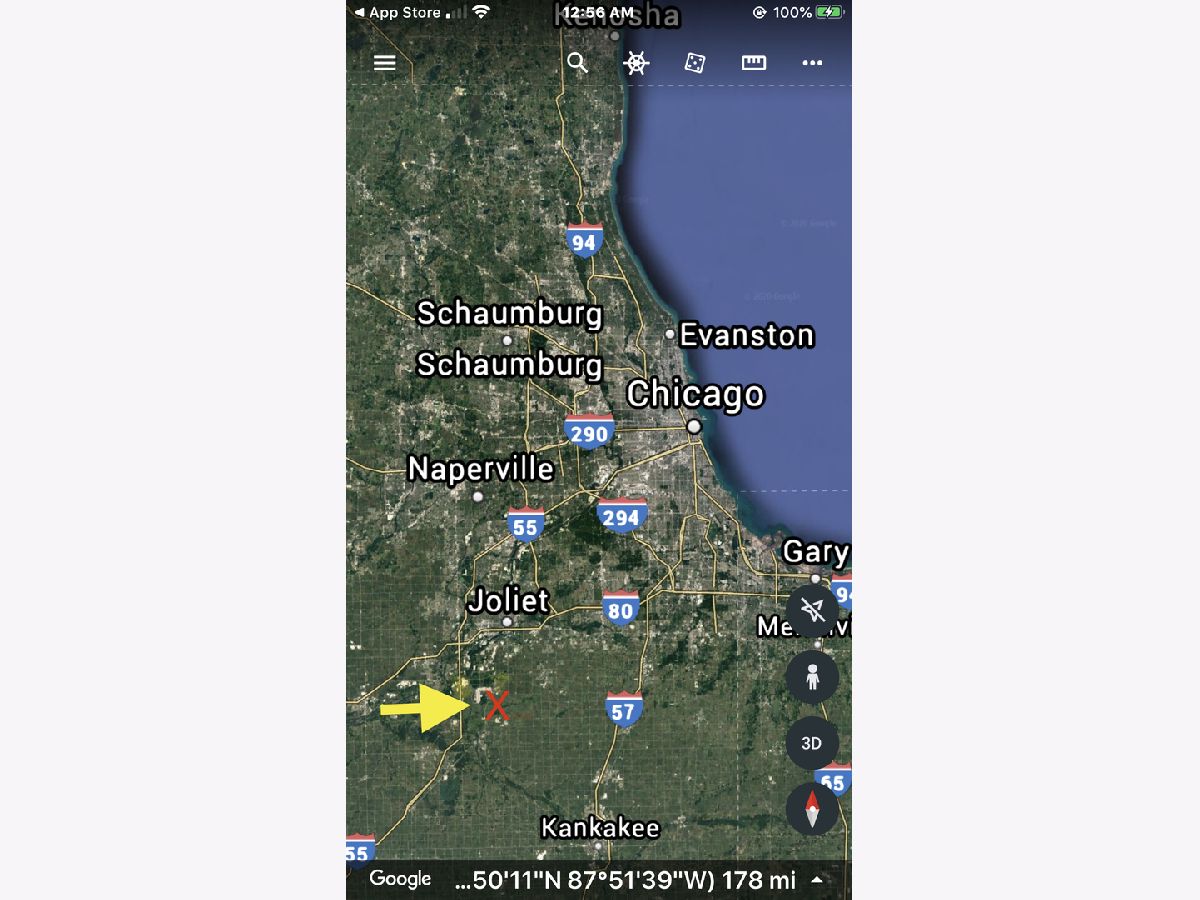Expand the coordinates bar arrow
Viewport: 1200px width, 900px height.
click(x=818, y=880)
